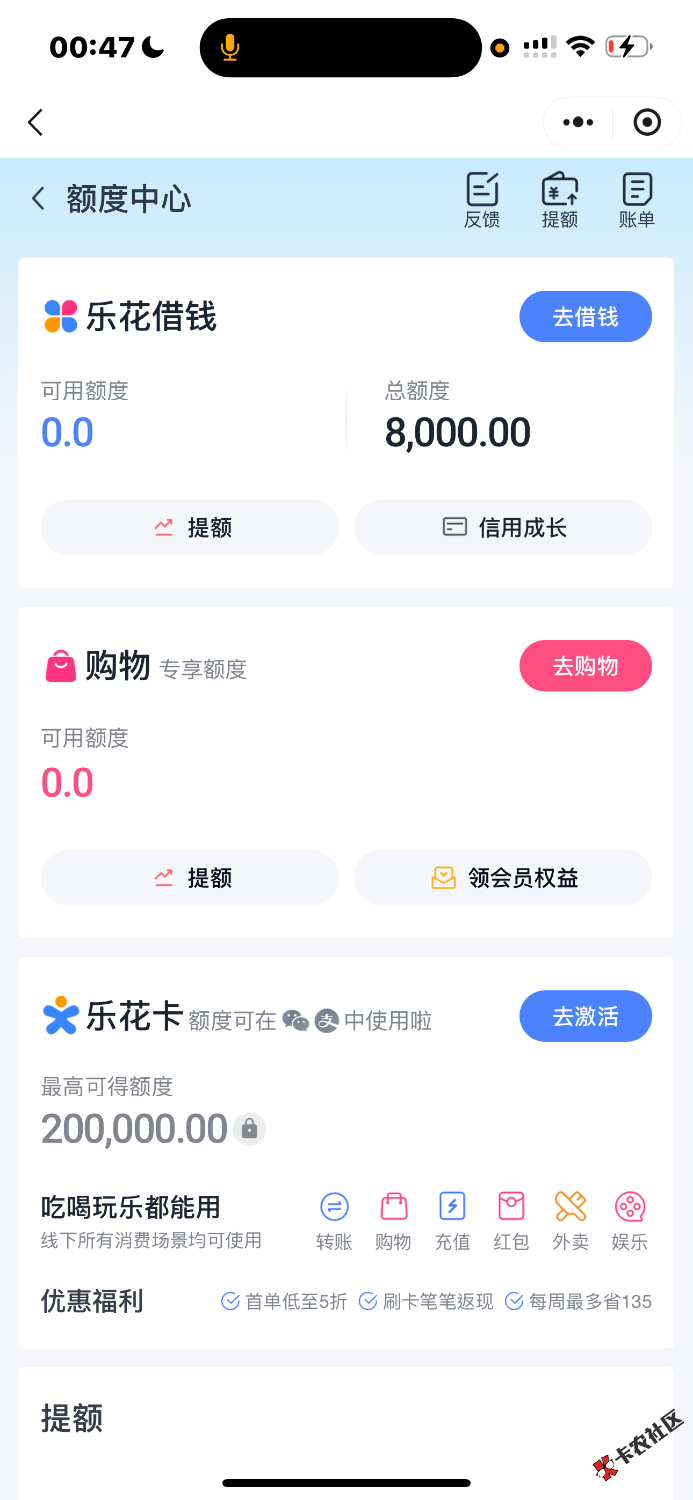Tap 去激活 to activate 乐花卡
Screen dimensions: 693x1500
[585, 1017]
